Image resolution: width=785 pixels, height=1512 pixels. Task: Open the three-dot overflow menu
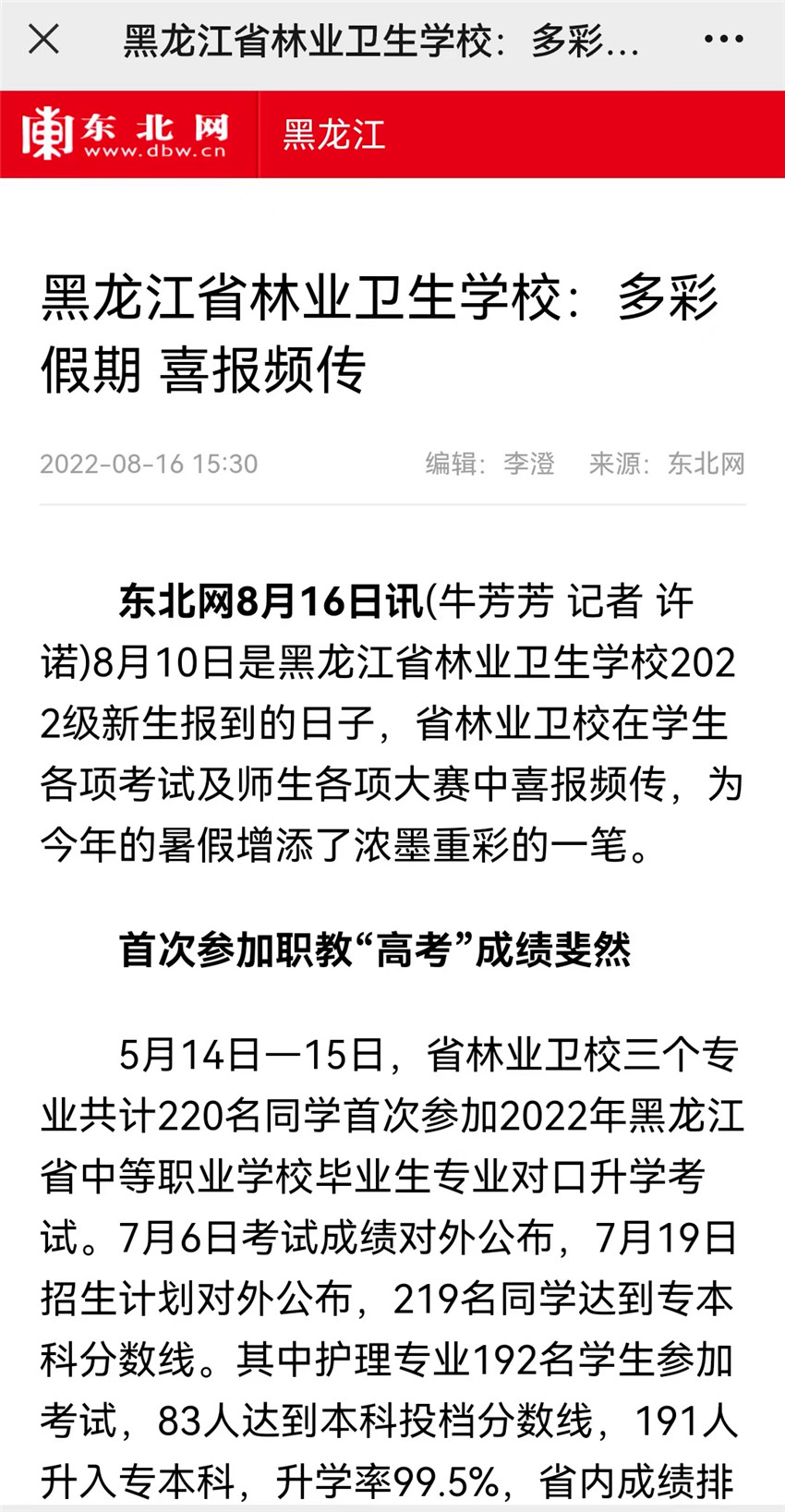coord(723,40)
